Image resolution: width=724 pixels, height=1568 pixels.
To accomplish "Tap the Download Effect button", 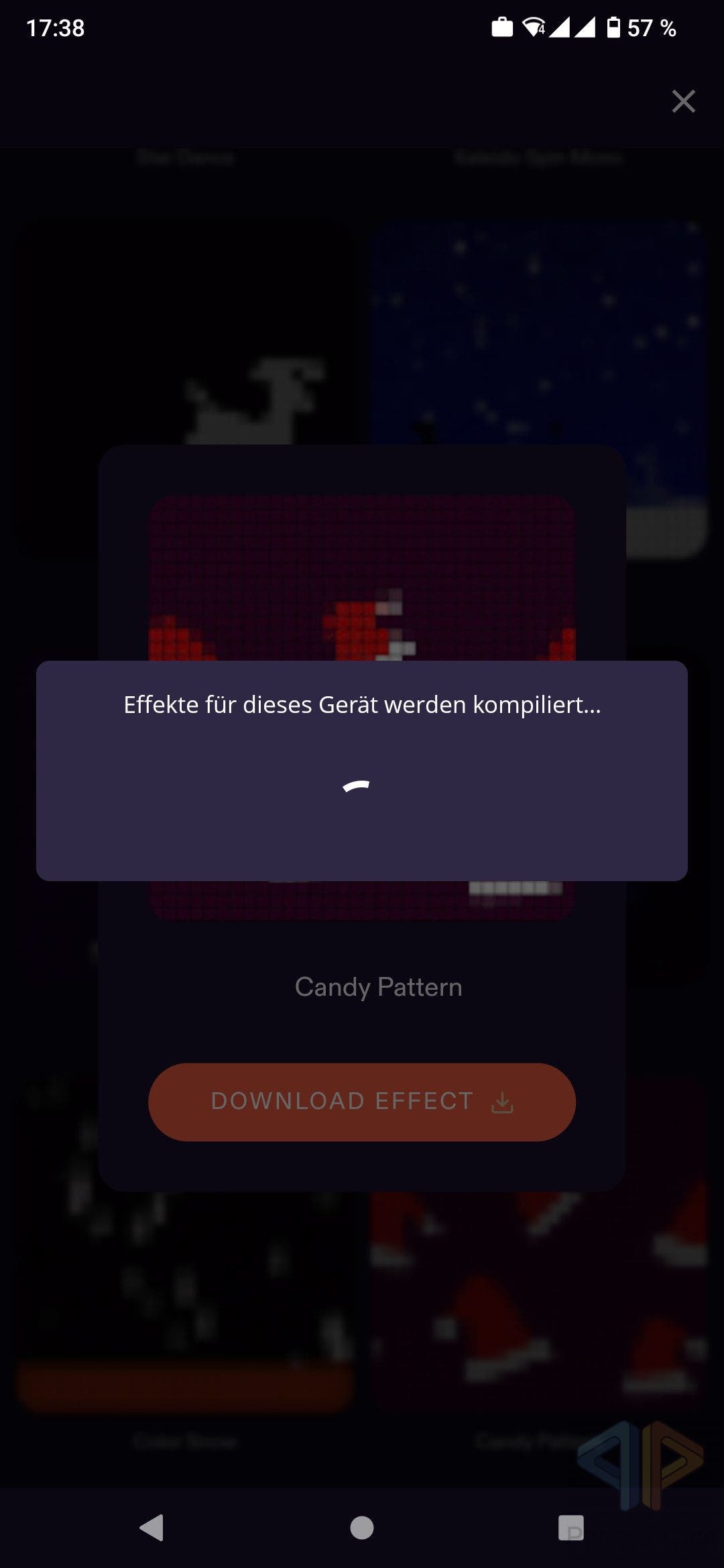I will click(x=362, y=1102).
